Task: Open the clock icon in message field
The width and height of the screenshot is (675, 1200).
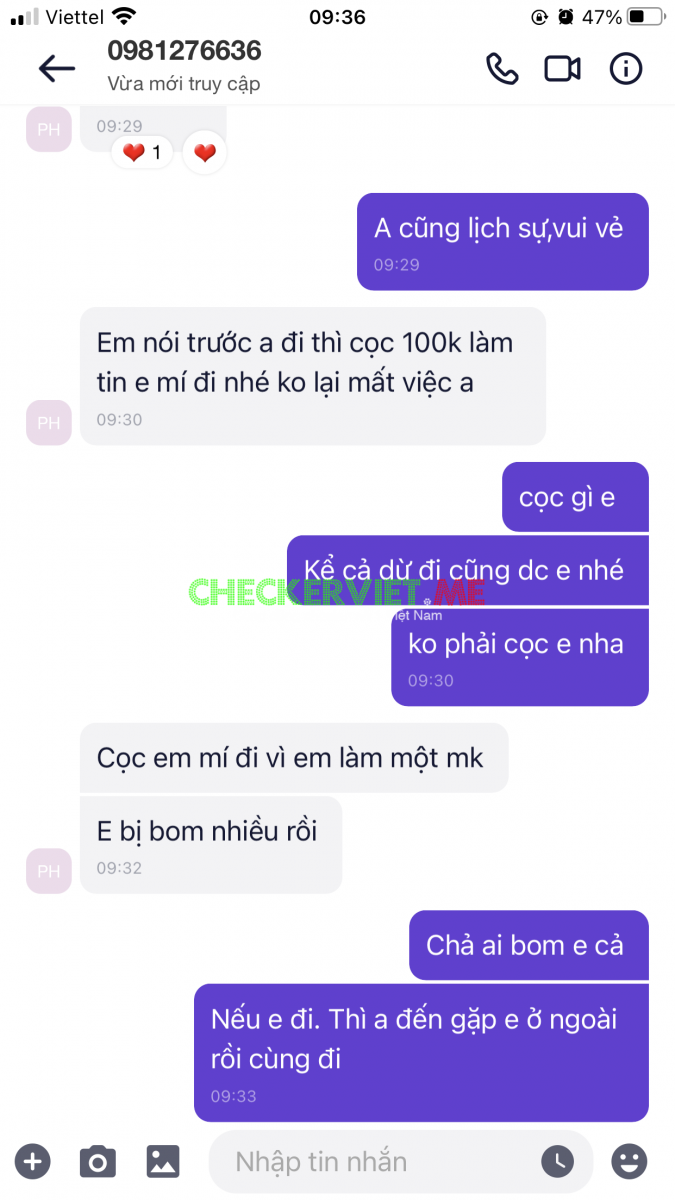Action: coord(558,1161)
